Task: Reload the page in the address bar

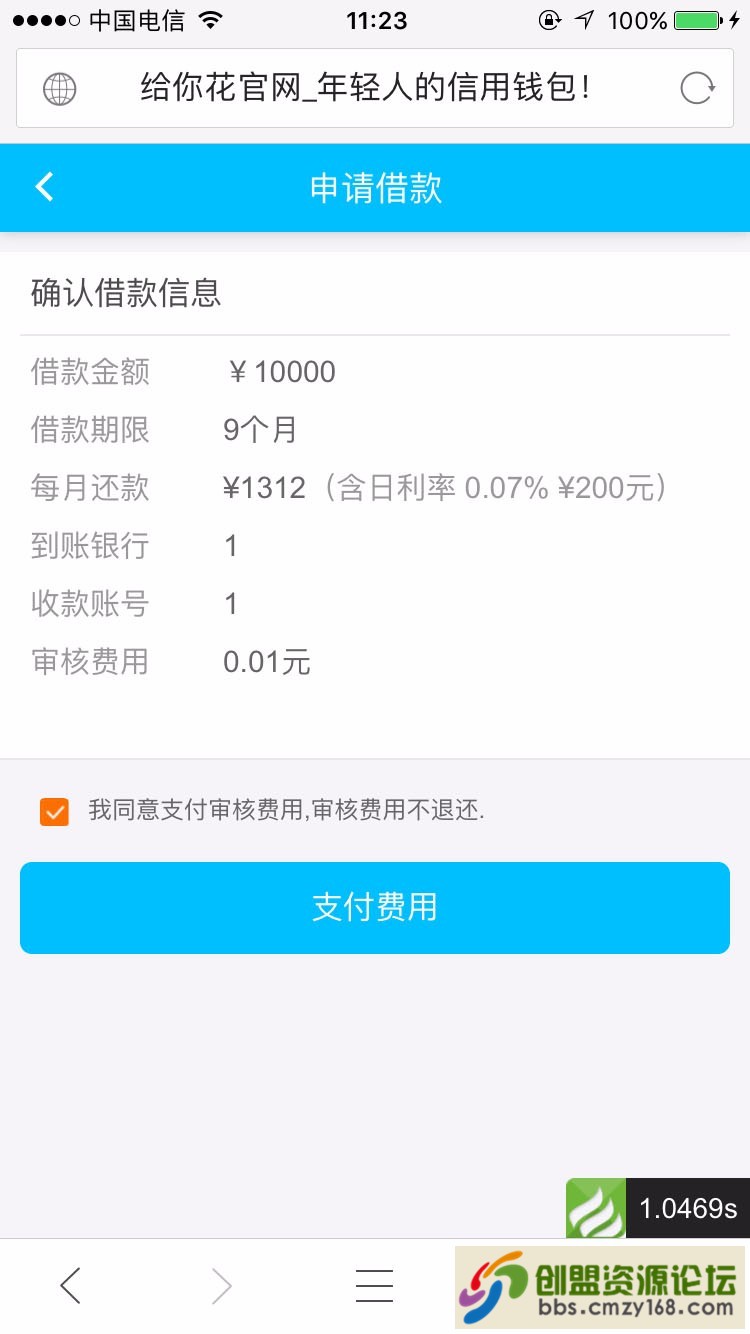Action: tap(697, 88)
